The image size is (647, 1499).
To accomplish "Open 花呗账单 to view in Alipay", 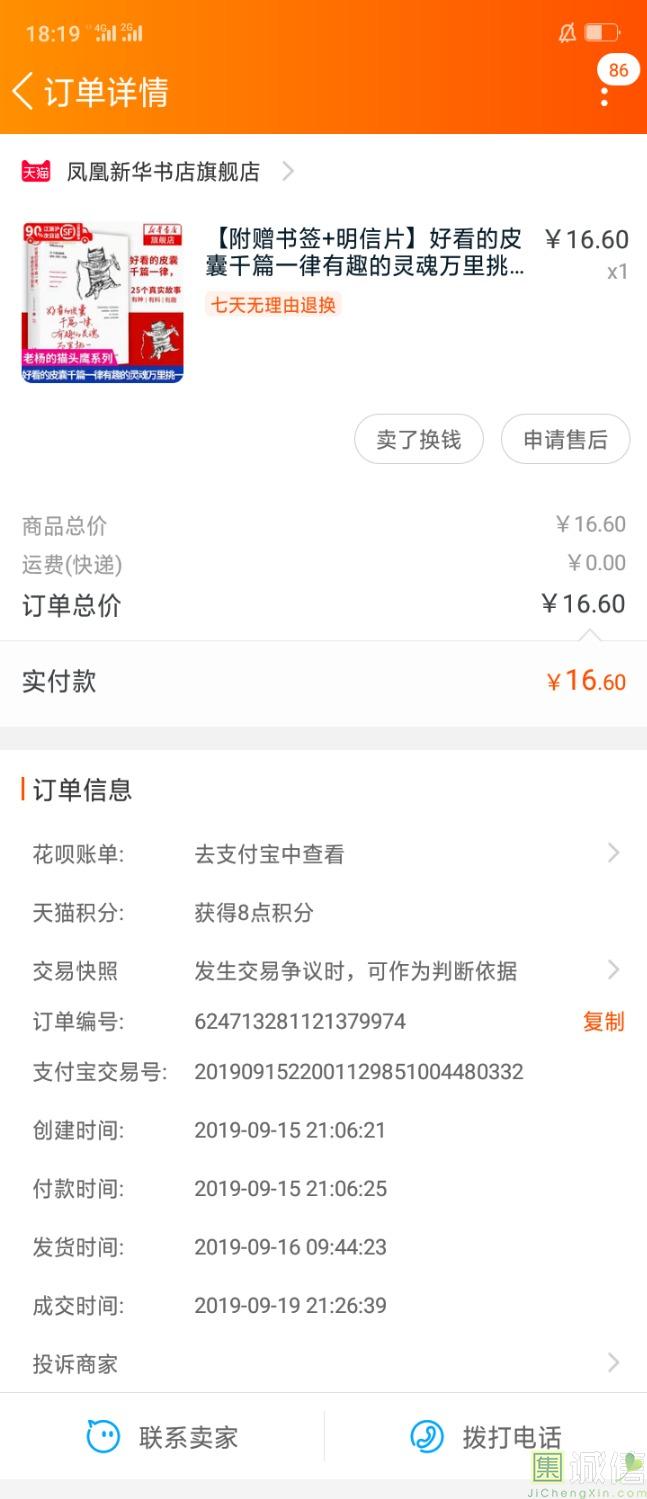I will (325, 854).
